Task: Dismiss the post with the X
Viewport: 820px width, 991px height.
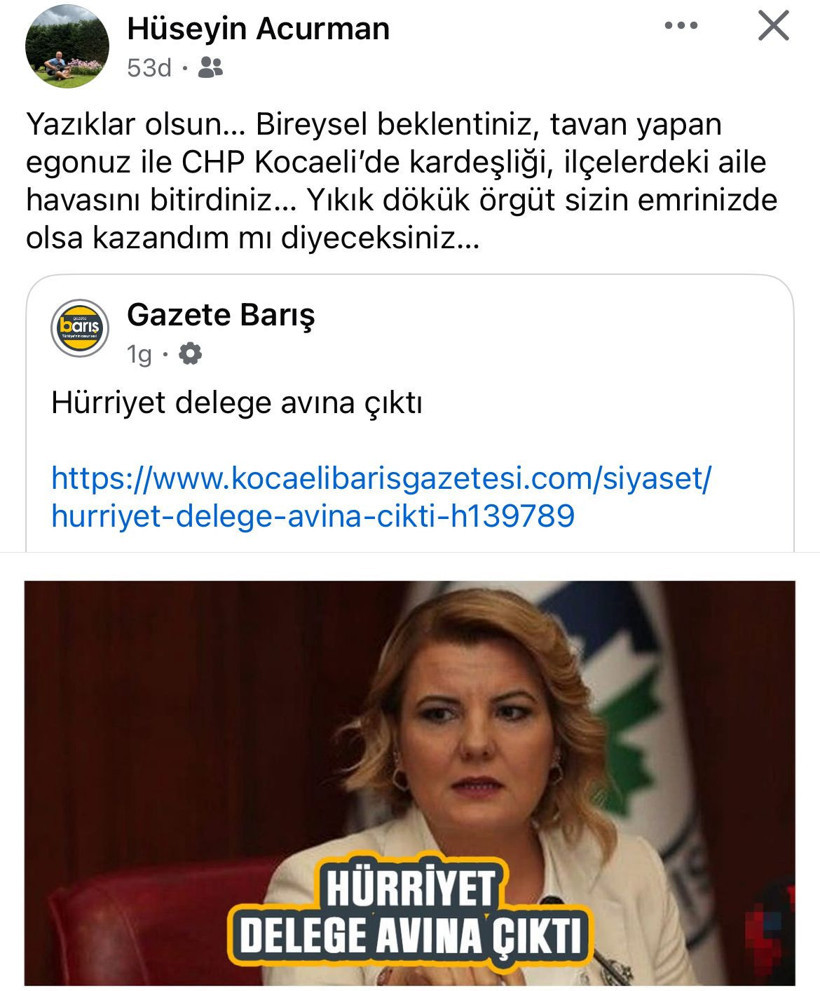Action: point(773,27)
